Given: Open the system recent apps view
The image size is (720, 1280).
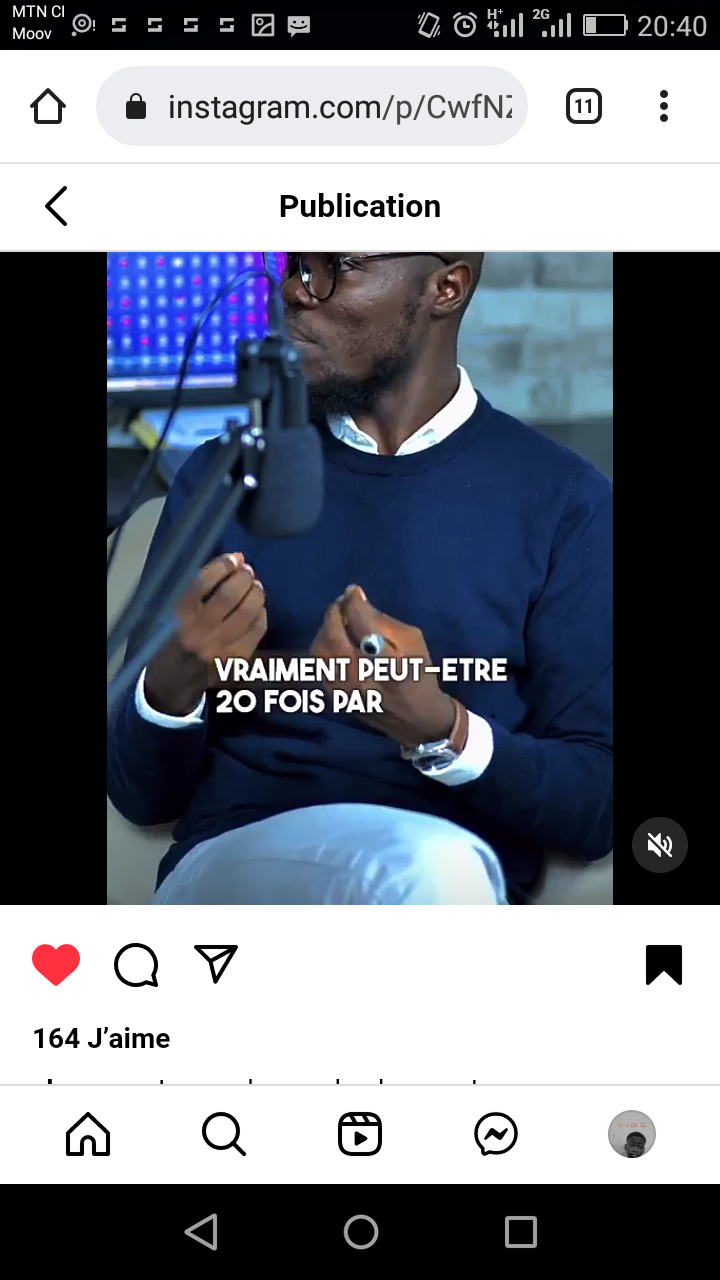Looking at the screenshot, I should coord(520,1232).
